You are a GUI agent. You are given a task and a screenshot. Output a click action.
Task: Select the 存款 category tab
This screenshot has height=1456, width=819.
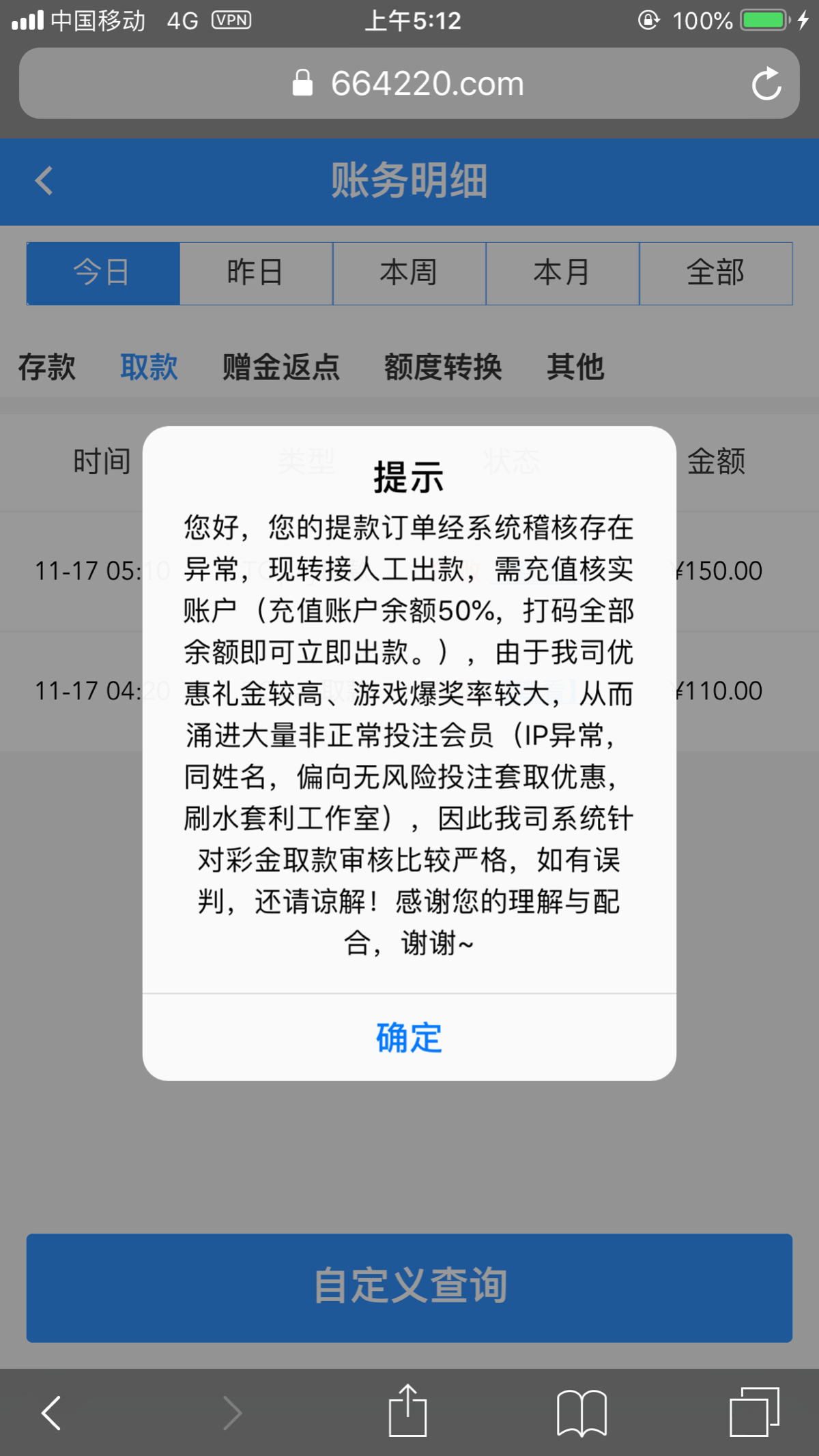click(48, 366)
